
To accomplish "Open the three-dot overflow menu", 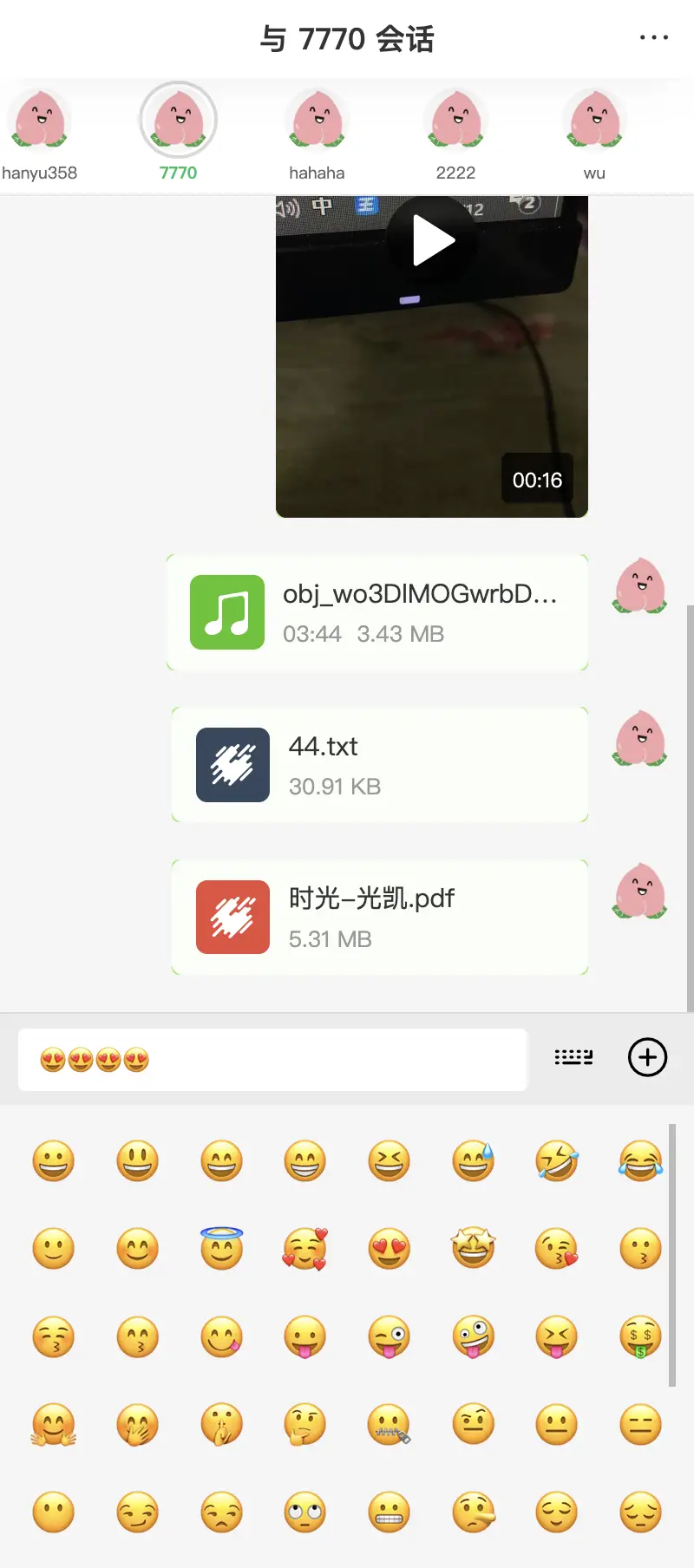I will coord(653,38).
